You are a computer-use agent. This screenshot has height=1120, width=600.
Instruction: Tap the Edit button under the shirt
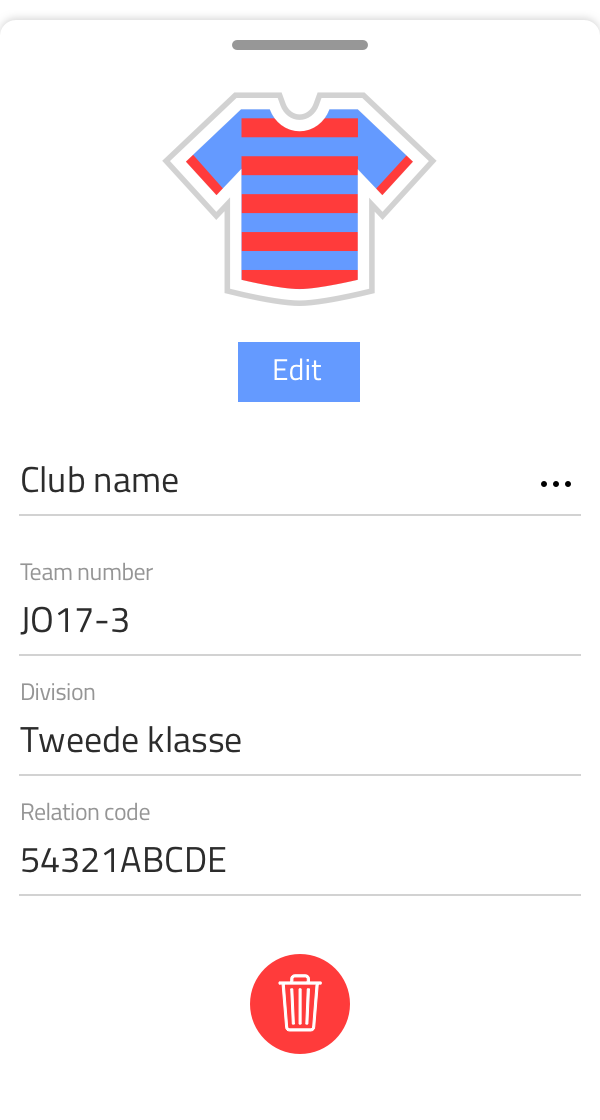pyautogui.click(x=299, y=371)
